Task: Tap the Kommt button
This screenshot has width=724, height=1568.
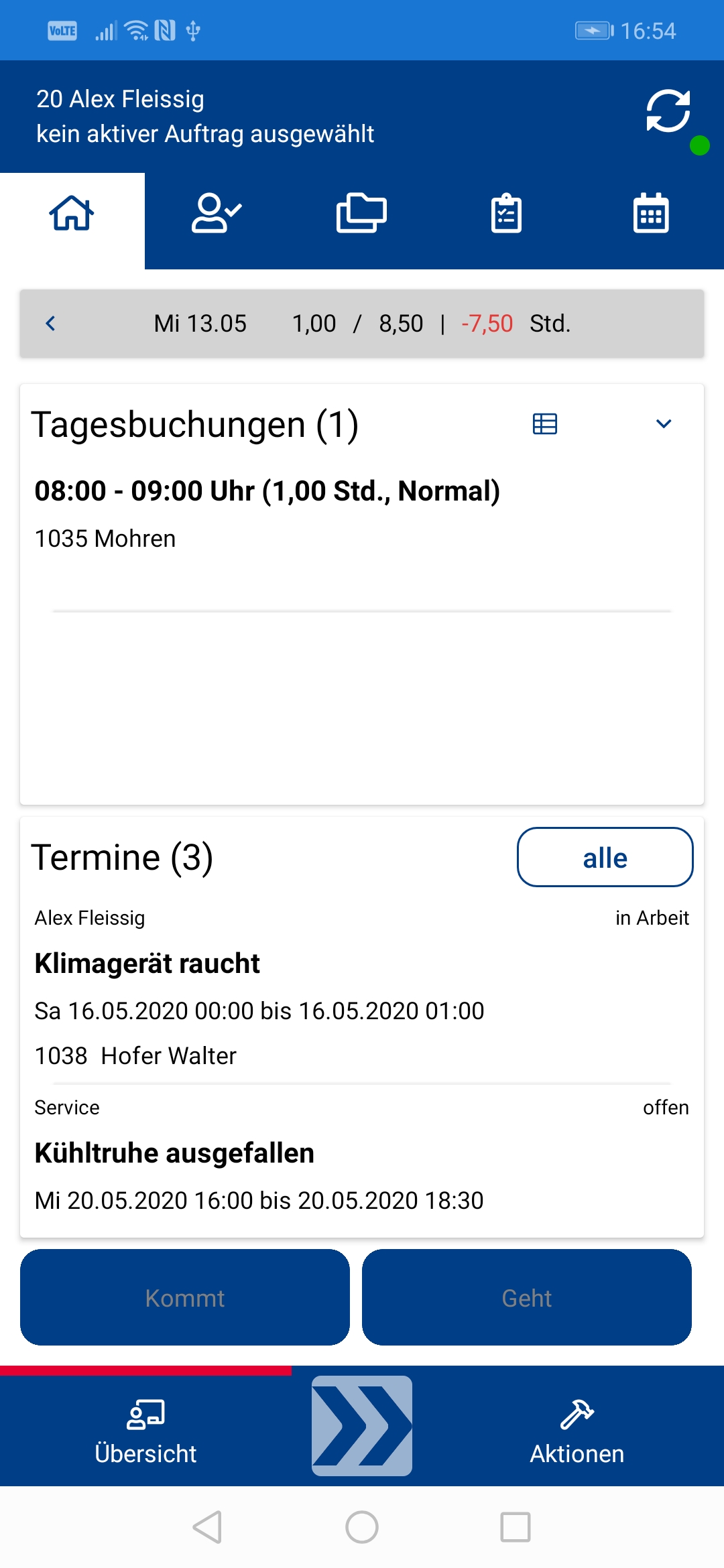Action: pyautogui.click(x=185, y=1297)
